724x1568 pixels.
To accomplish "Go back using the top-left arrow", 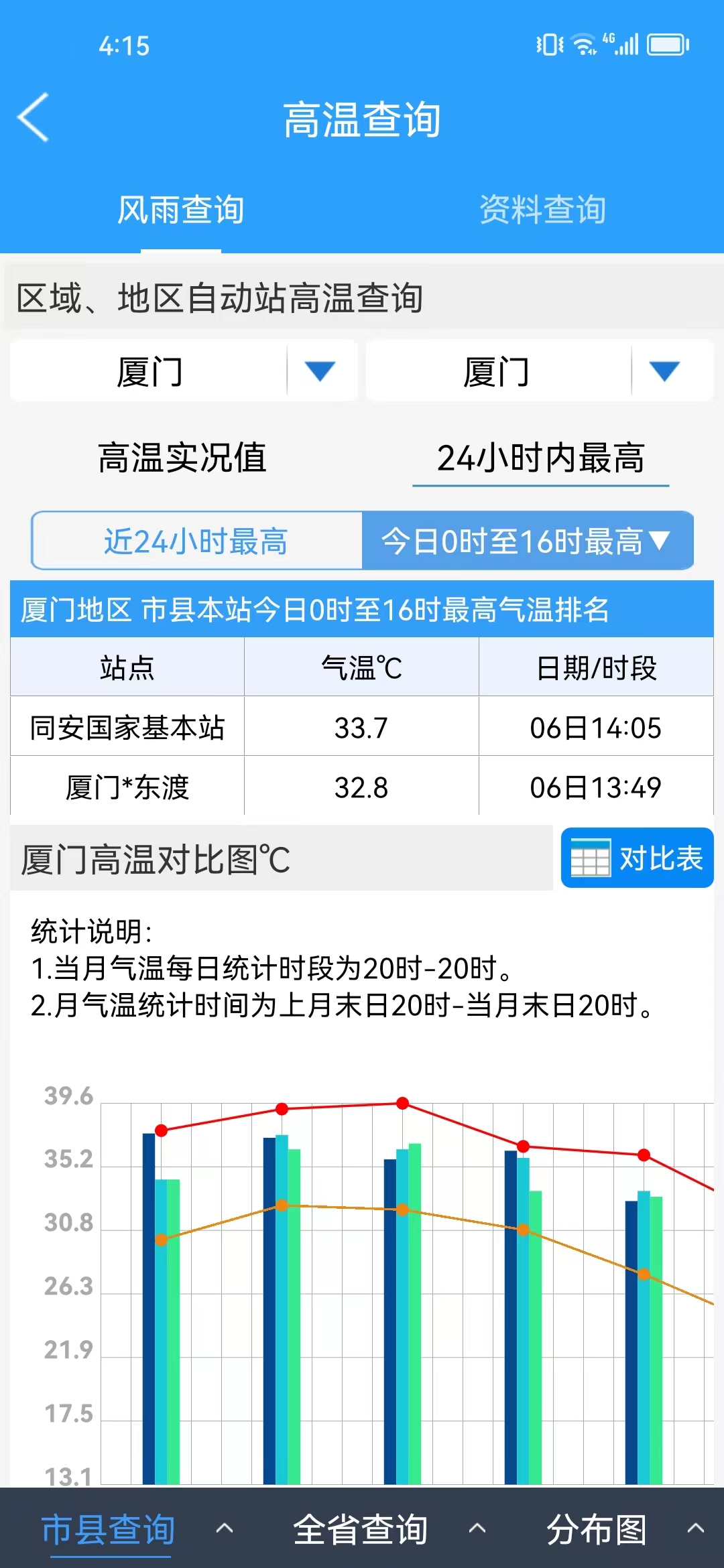I will click(x=34, y=117).
